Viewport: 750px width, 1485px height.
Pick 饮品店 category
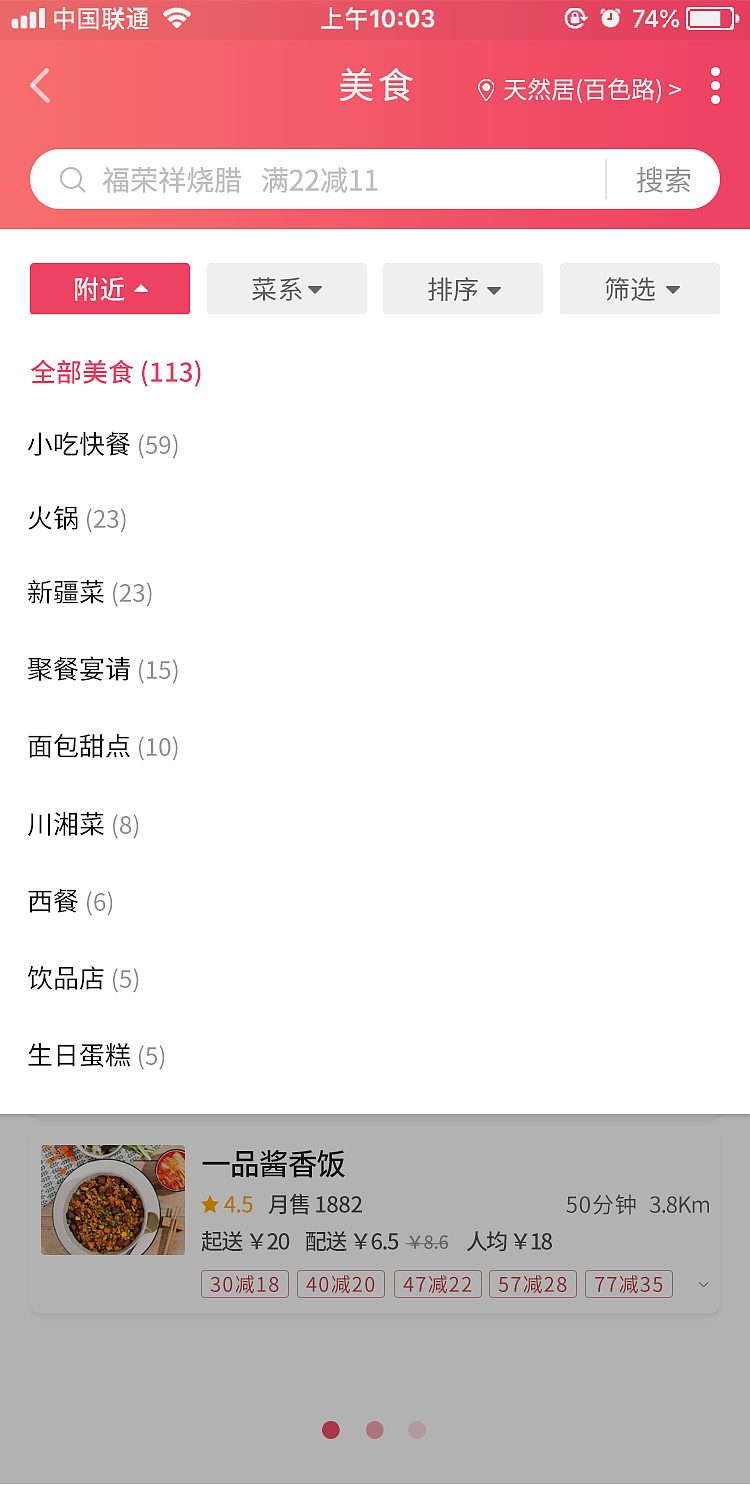coord(82,979)
